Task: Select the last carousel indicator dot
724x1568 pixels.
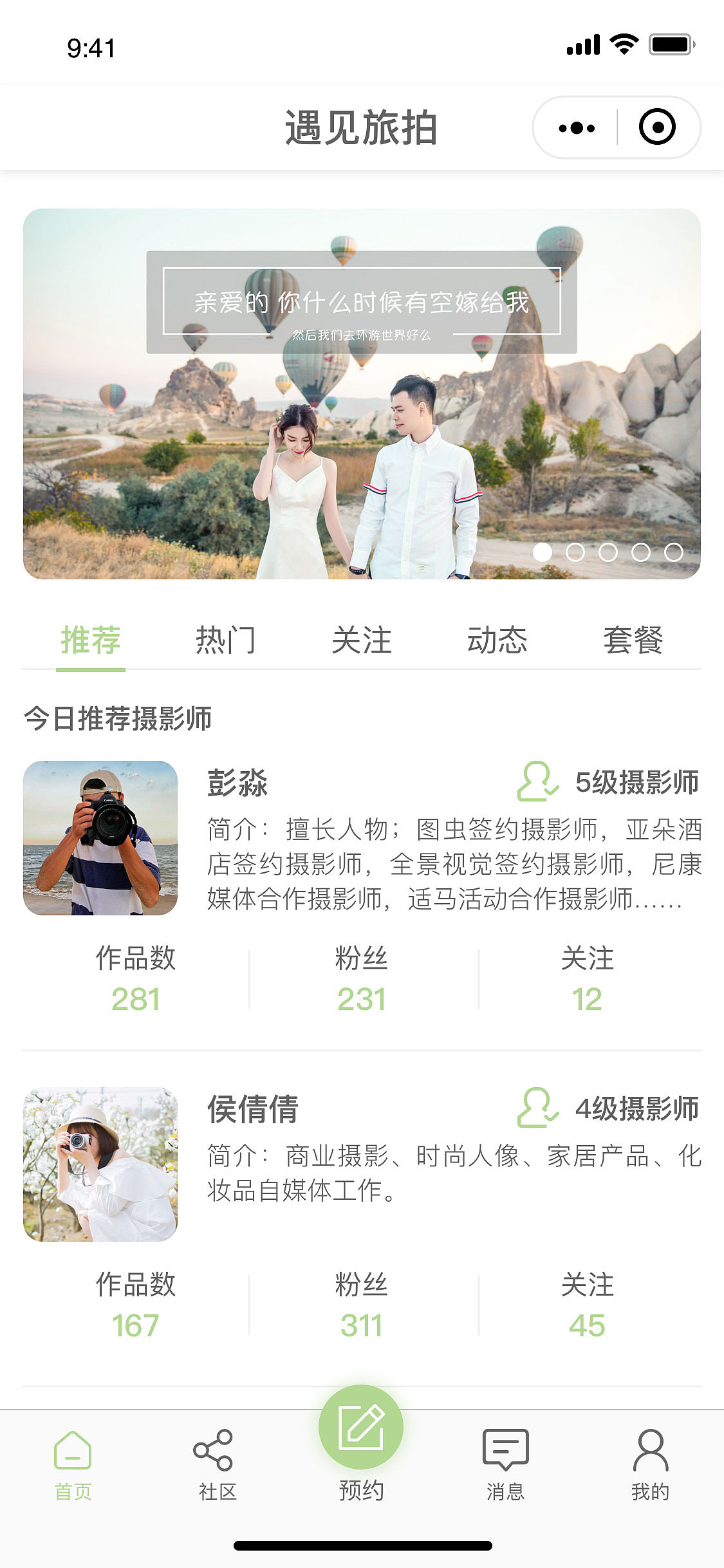Action: (673, 551)
